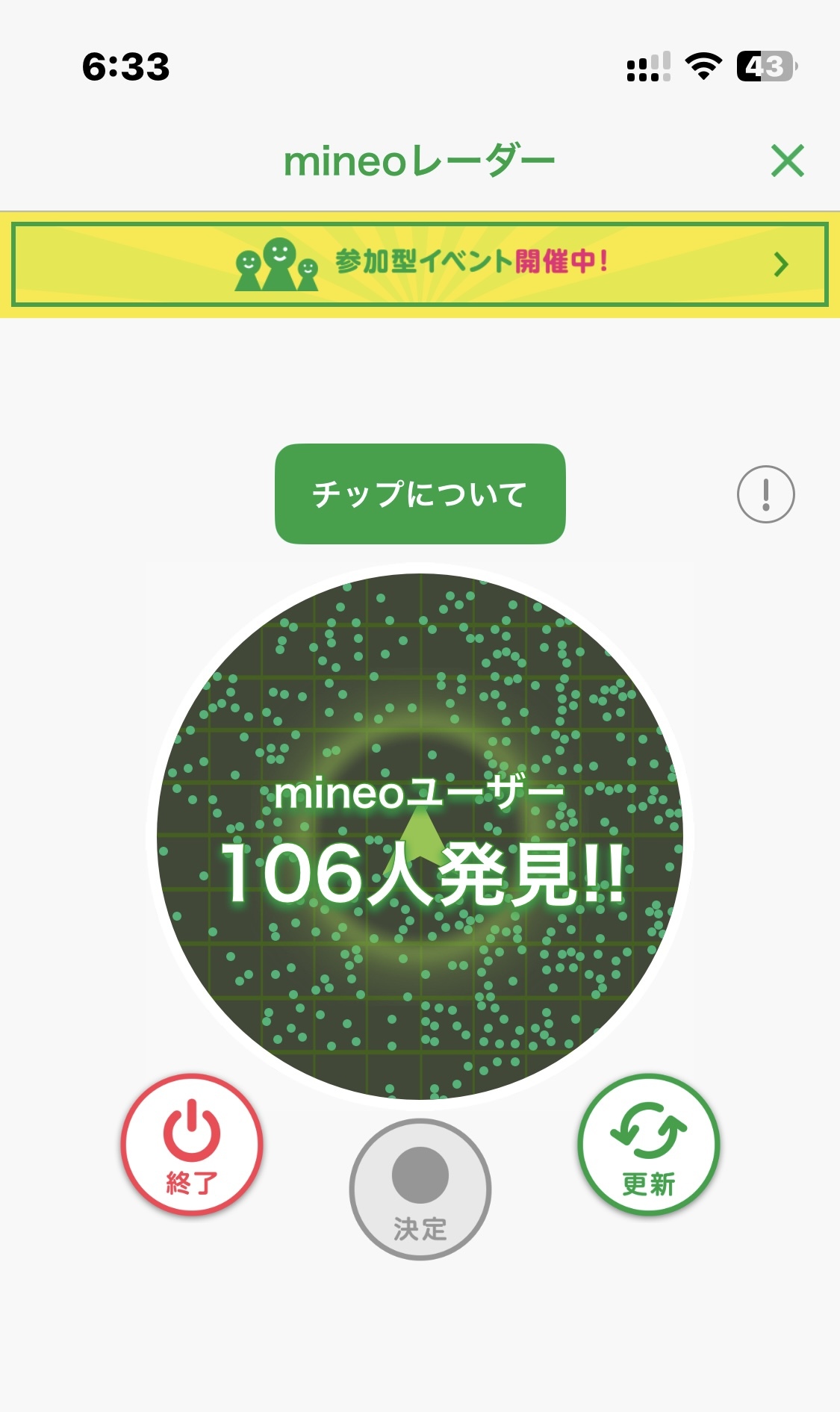Tap the red 終了 power button
The image size is (840, 1412).
192,1144
